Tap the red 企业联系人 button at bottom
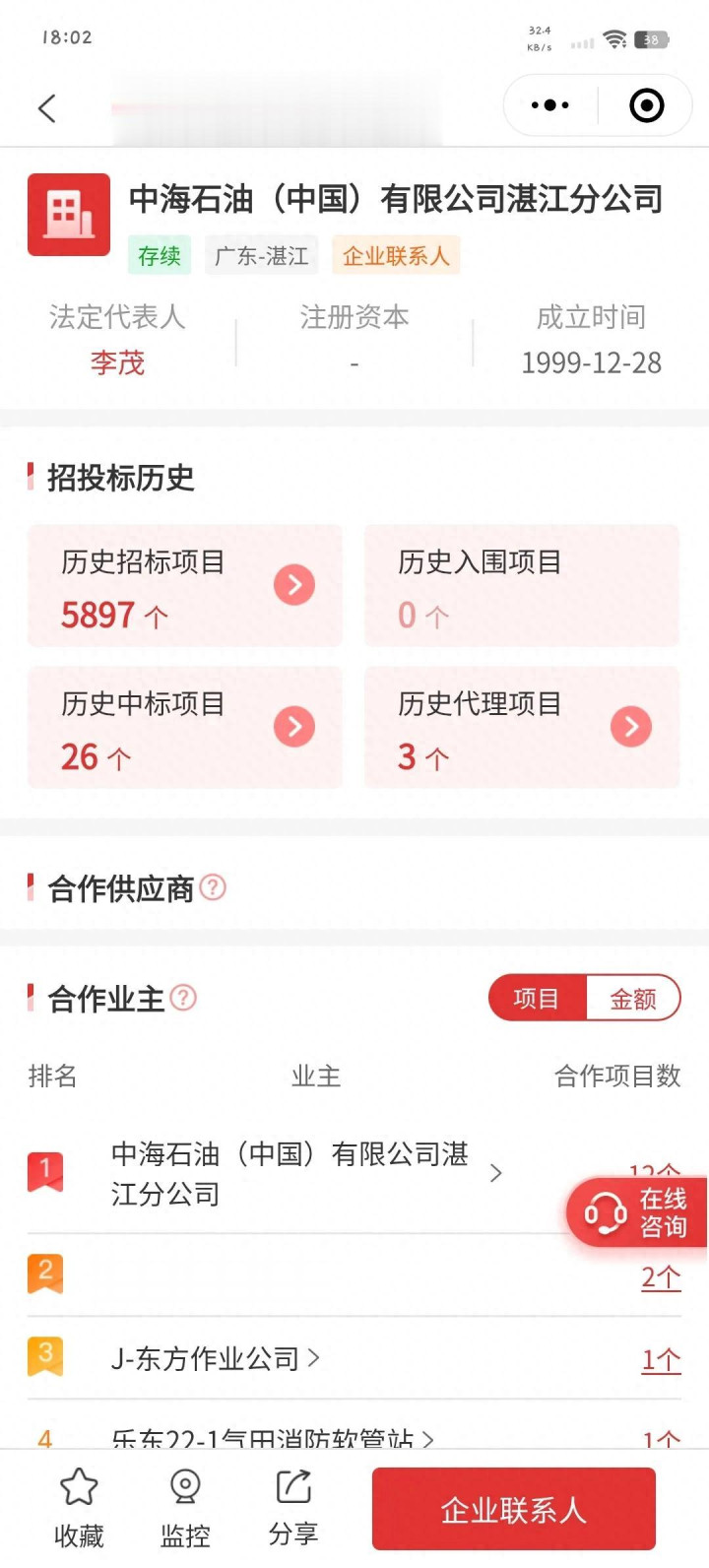The height and width of the screenshot is (1568, 709). [513, 1509]
